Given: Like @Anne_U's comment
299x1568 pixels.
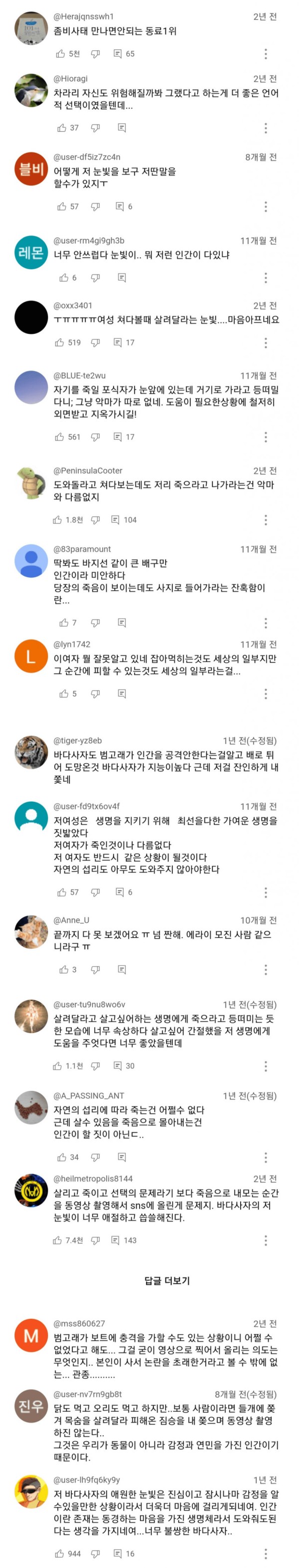Looking at the screenshot, I should [64, 970].
